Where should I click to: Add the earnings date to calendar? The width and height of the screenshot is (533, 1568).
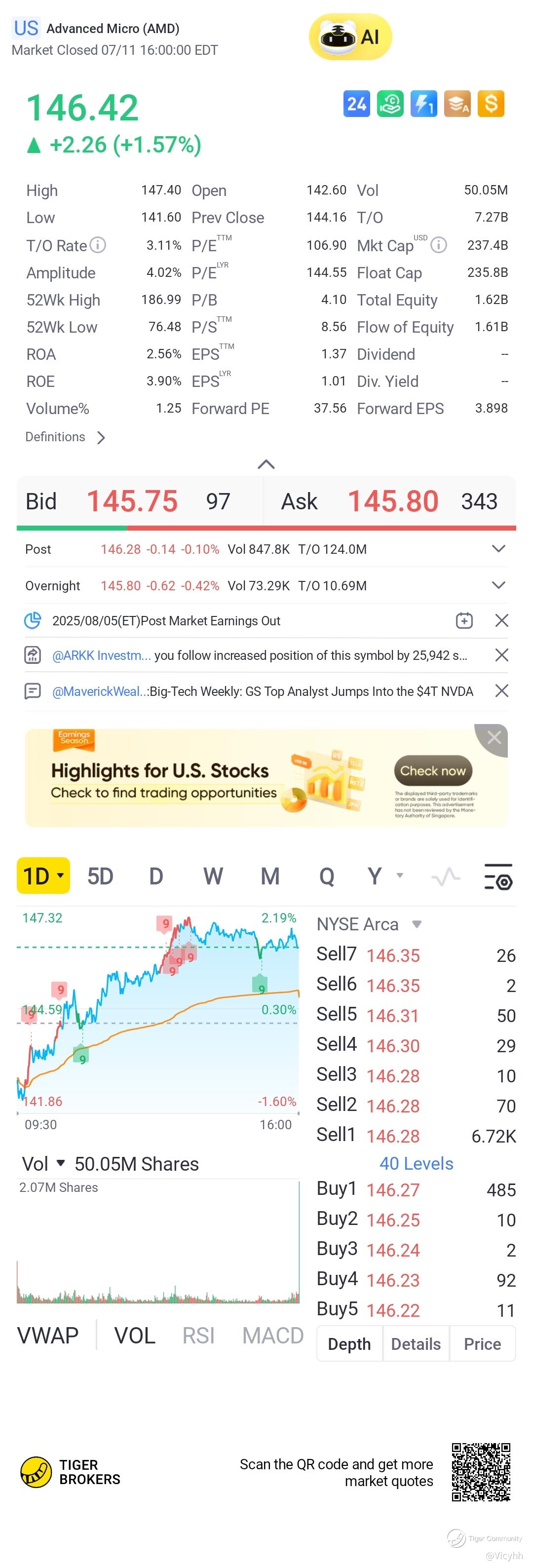pos(464,621)
